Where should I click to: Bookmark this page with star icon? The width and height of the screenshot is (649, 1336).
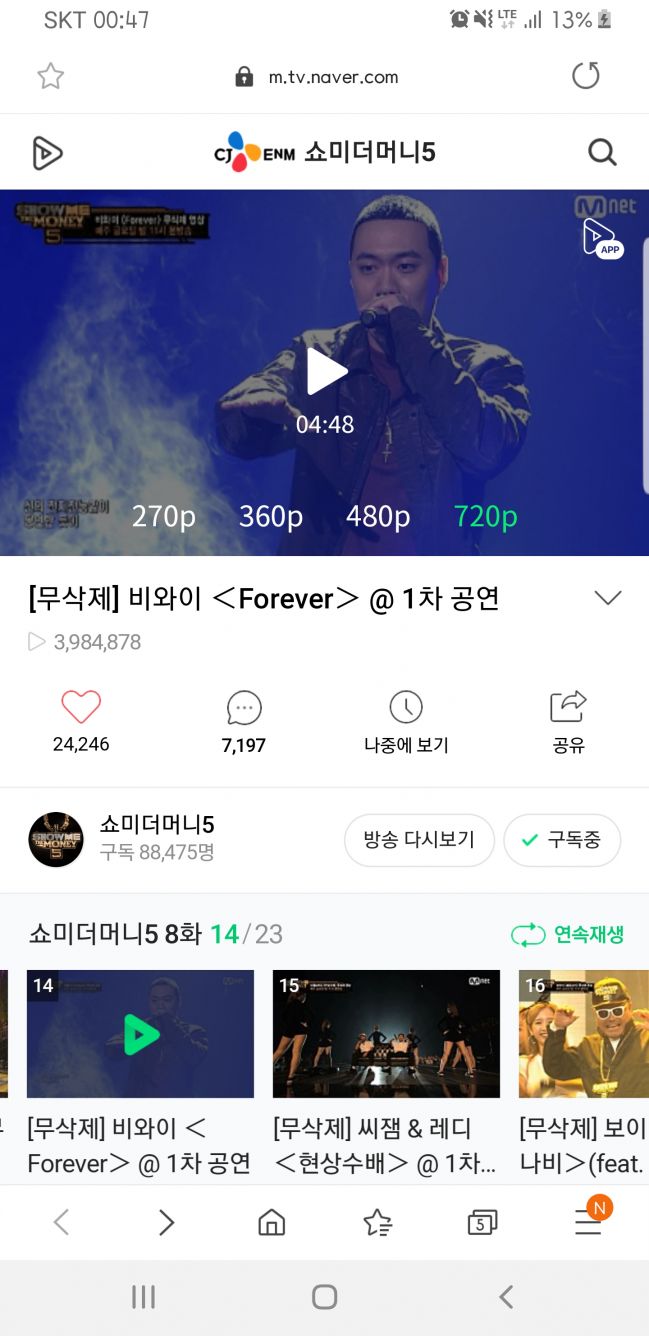click(50, 76)
